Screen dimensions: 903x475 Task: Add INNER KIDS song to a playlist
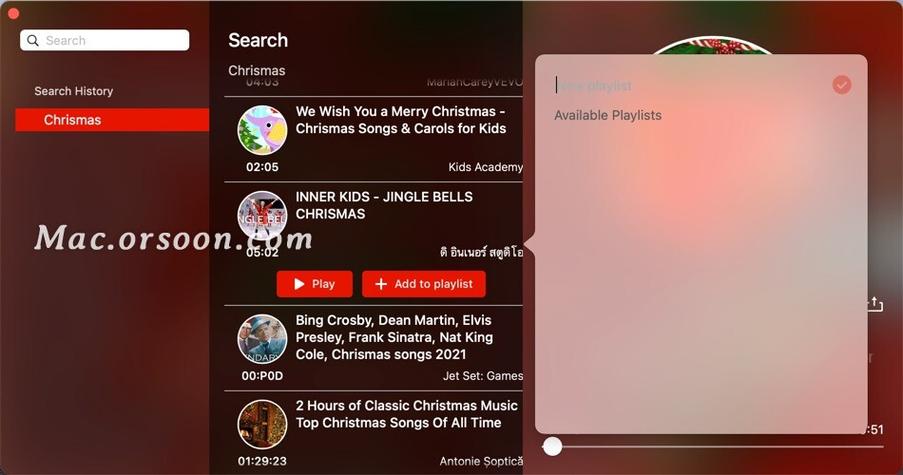click(424, 284)
